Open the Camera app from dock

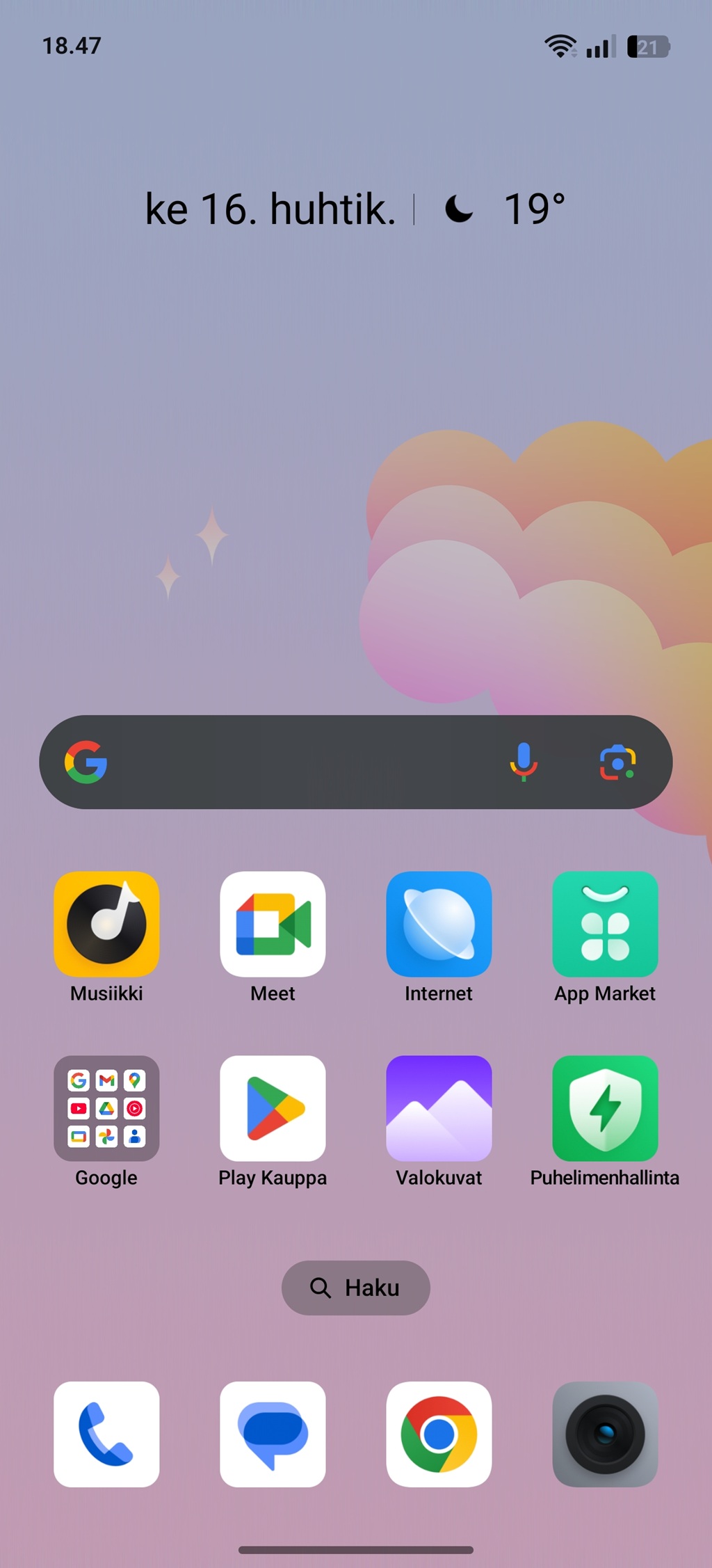coord(605,1434)
